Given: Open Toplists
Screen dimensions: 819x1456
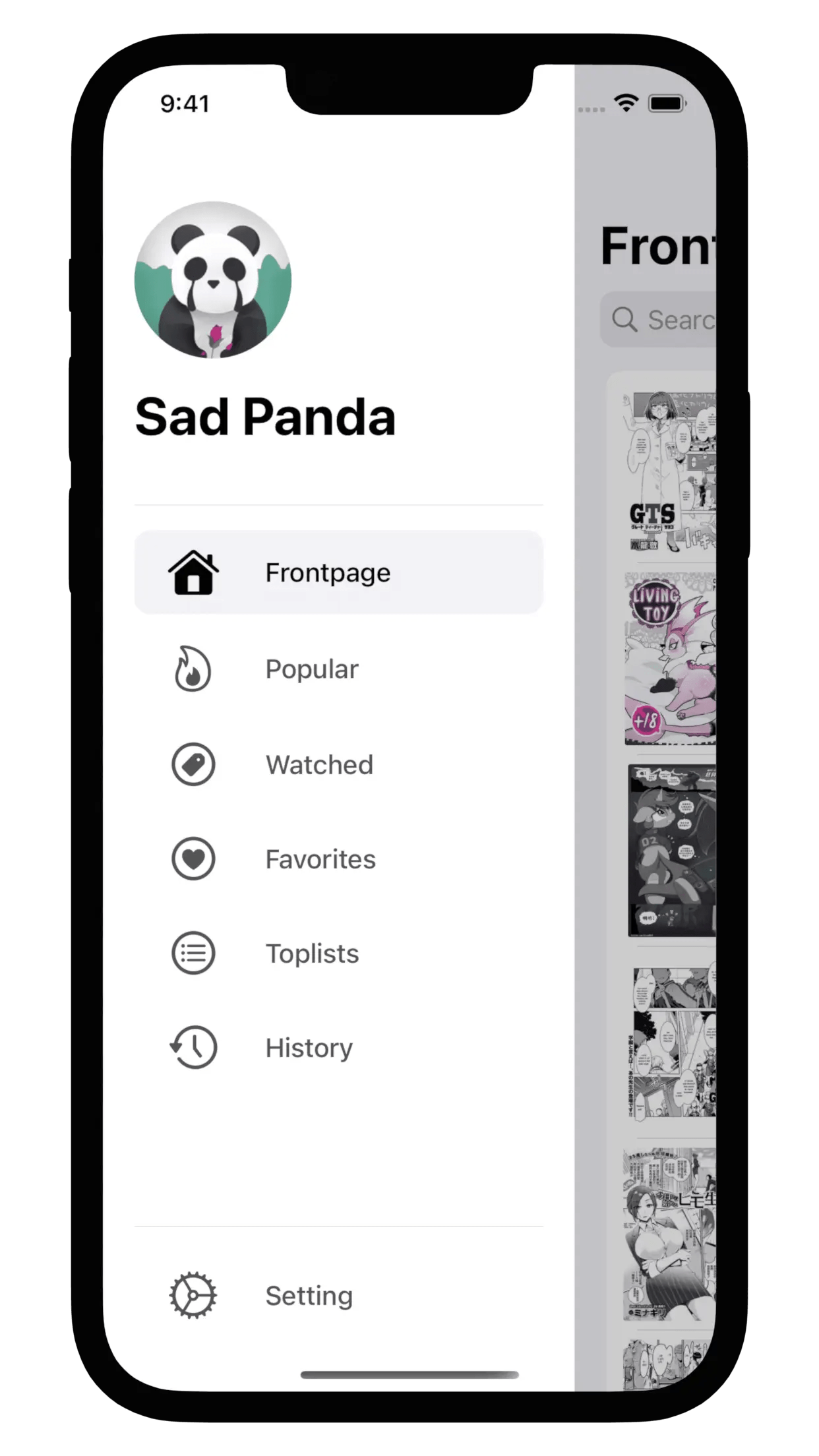Looking at the screenshot, I should click(311, 954).
